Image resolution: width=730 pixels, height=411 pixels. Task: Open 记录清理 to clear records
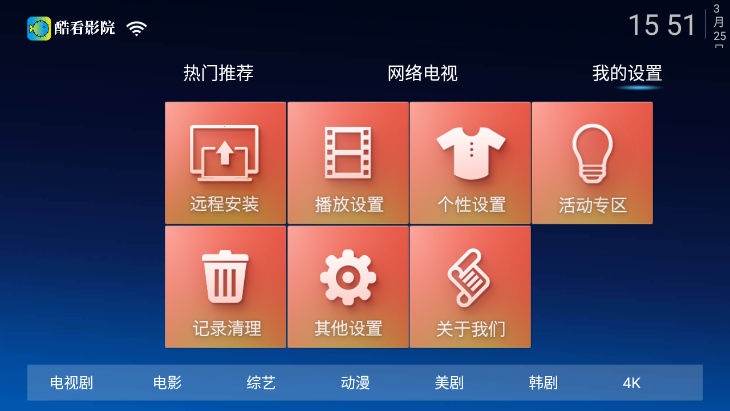click(225, 287)
